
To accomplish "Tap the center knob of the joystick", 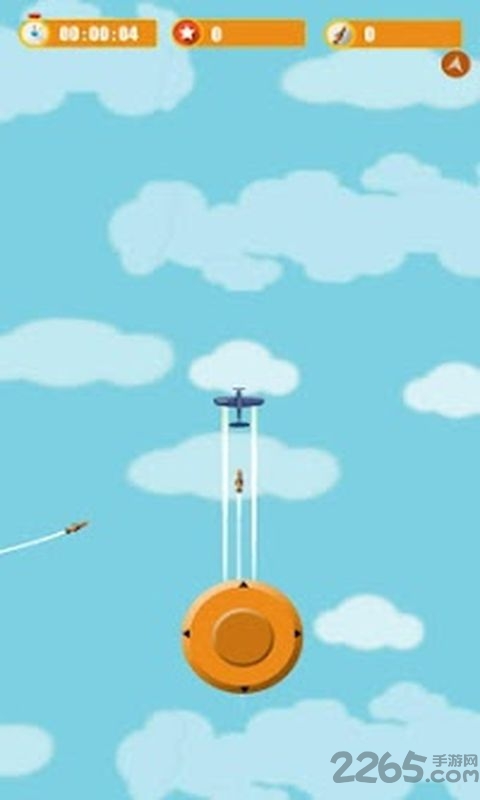I will pyautogui.click(x=243, y=637).
